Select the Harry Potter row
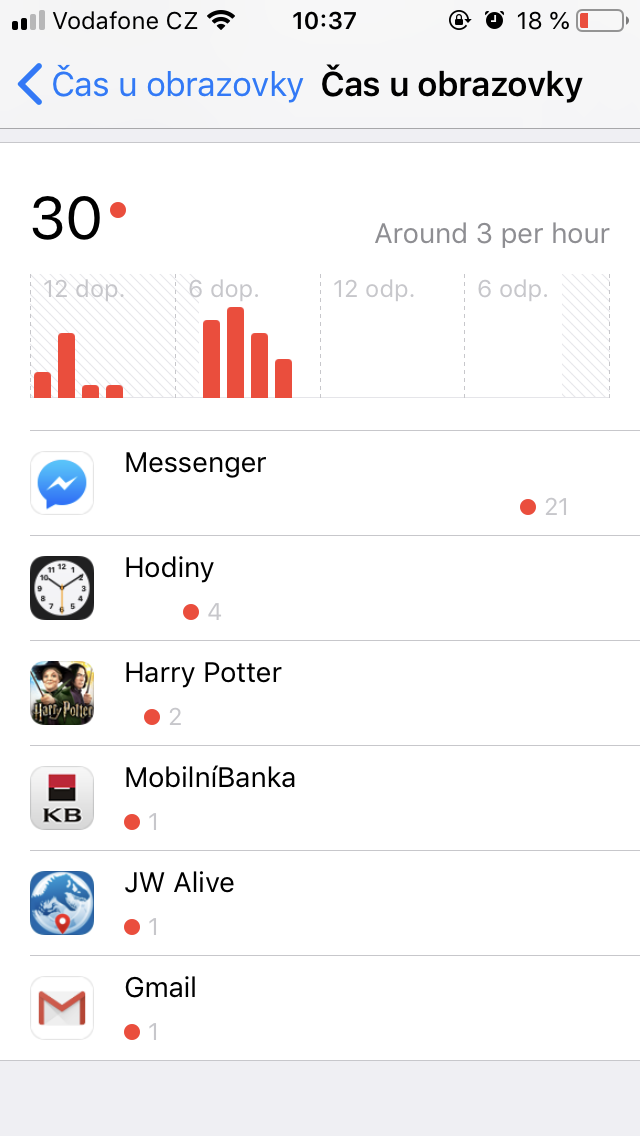Image resolution: width=640 pixels, height=1136 pixels. pos(320,693)
